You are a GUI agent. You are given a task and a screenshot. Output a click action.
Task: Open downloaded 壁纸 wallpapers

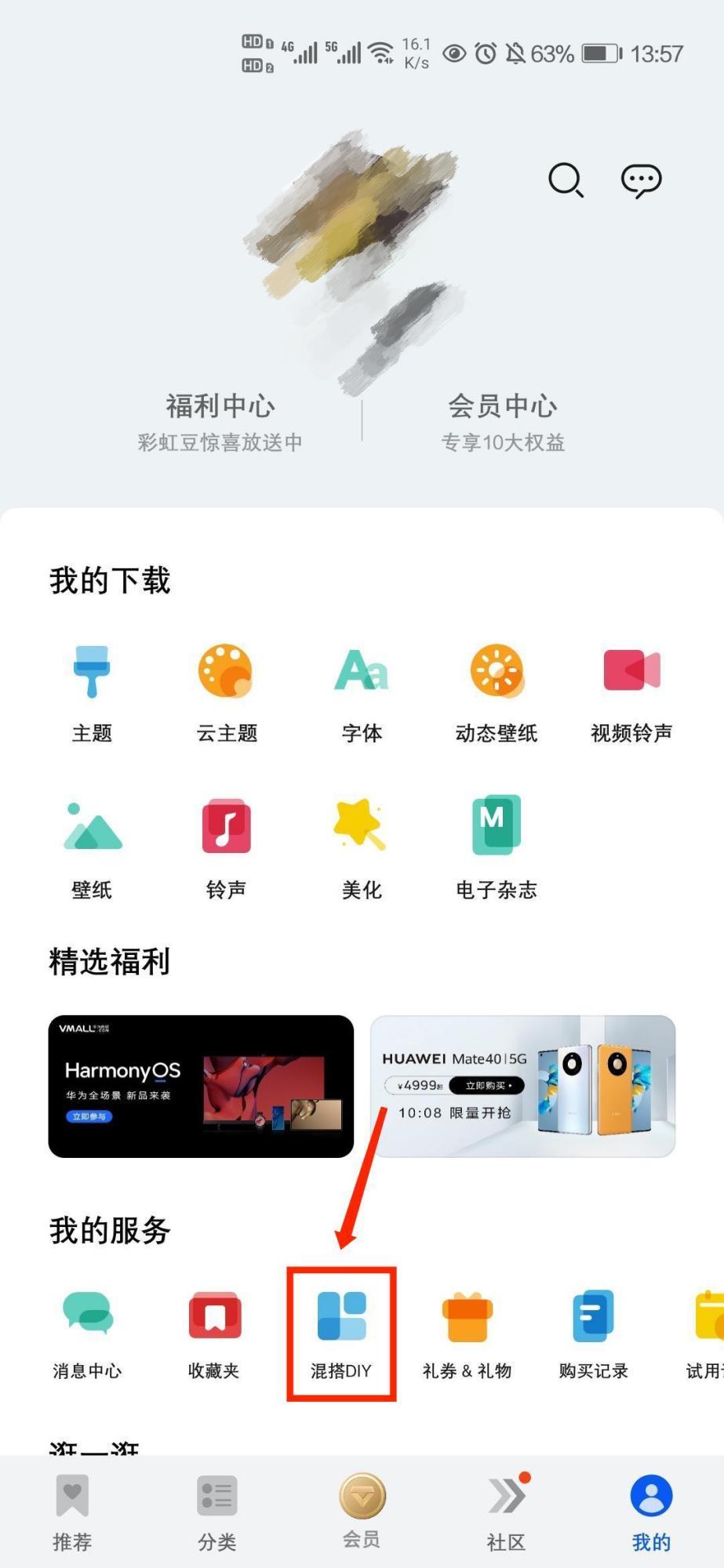[92, 848]
